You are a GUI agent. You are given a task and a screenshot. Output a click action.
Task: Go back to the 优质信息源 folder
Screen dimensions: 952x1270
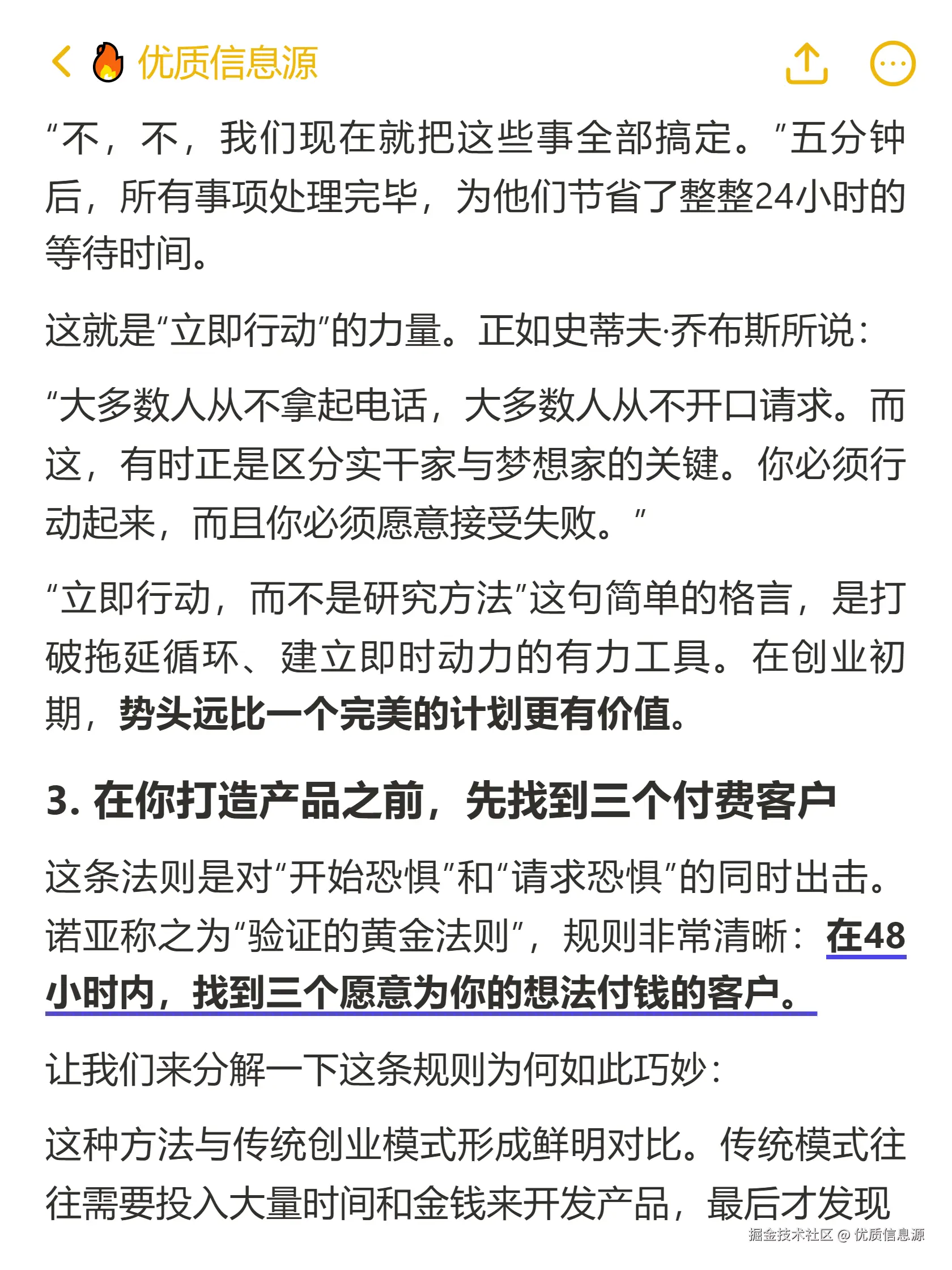tap(62, 62)
